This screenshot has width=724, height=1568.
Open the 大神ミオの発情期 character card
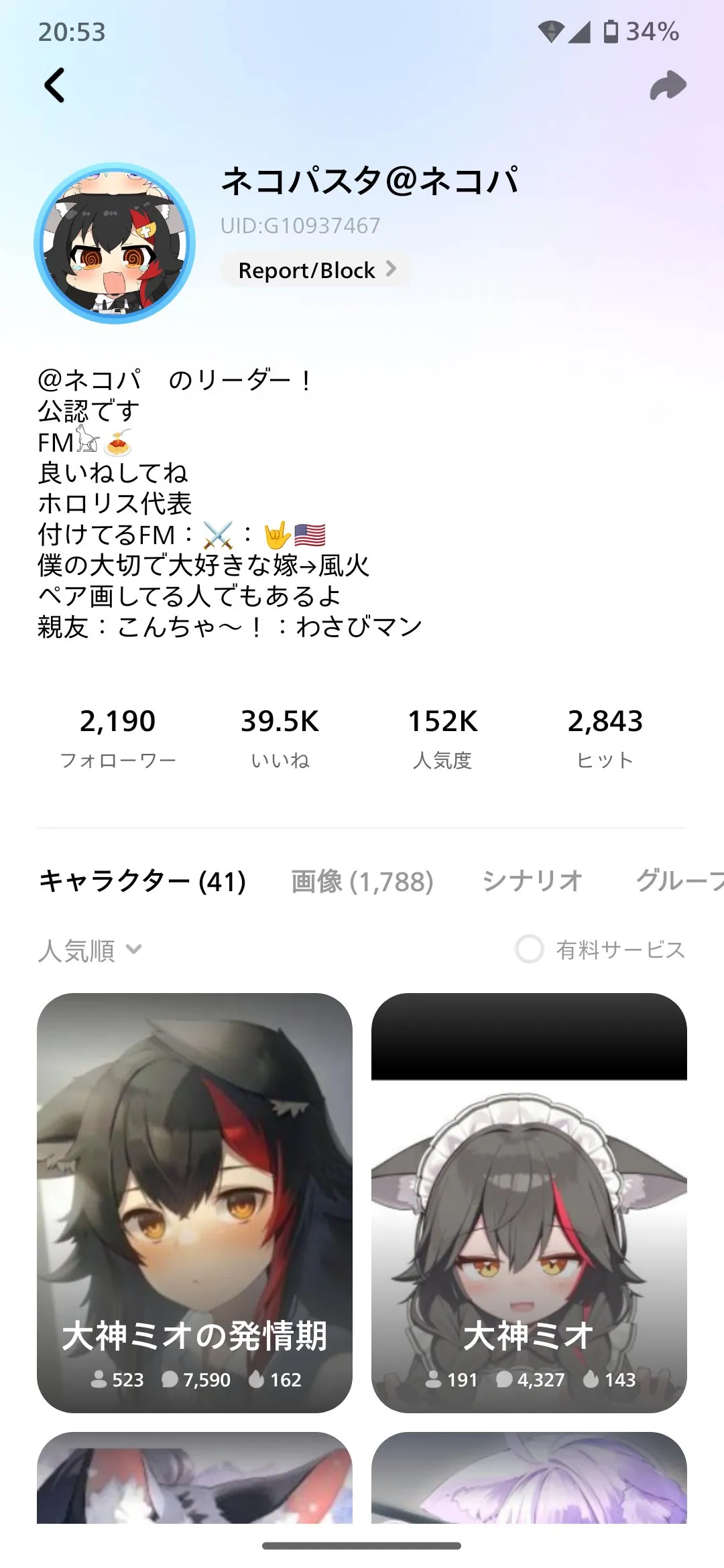194,1203
